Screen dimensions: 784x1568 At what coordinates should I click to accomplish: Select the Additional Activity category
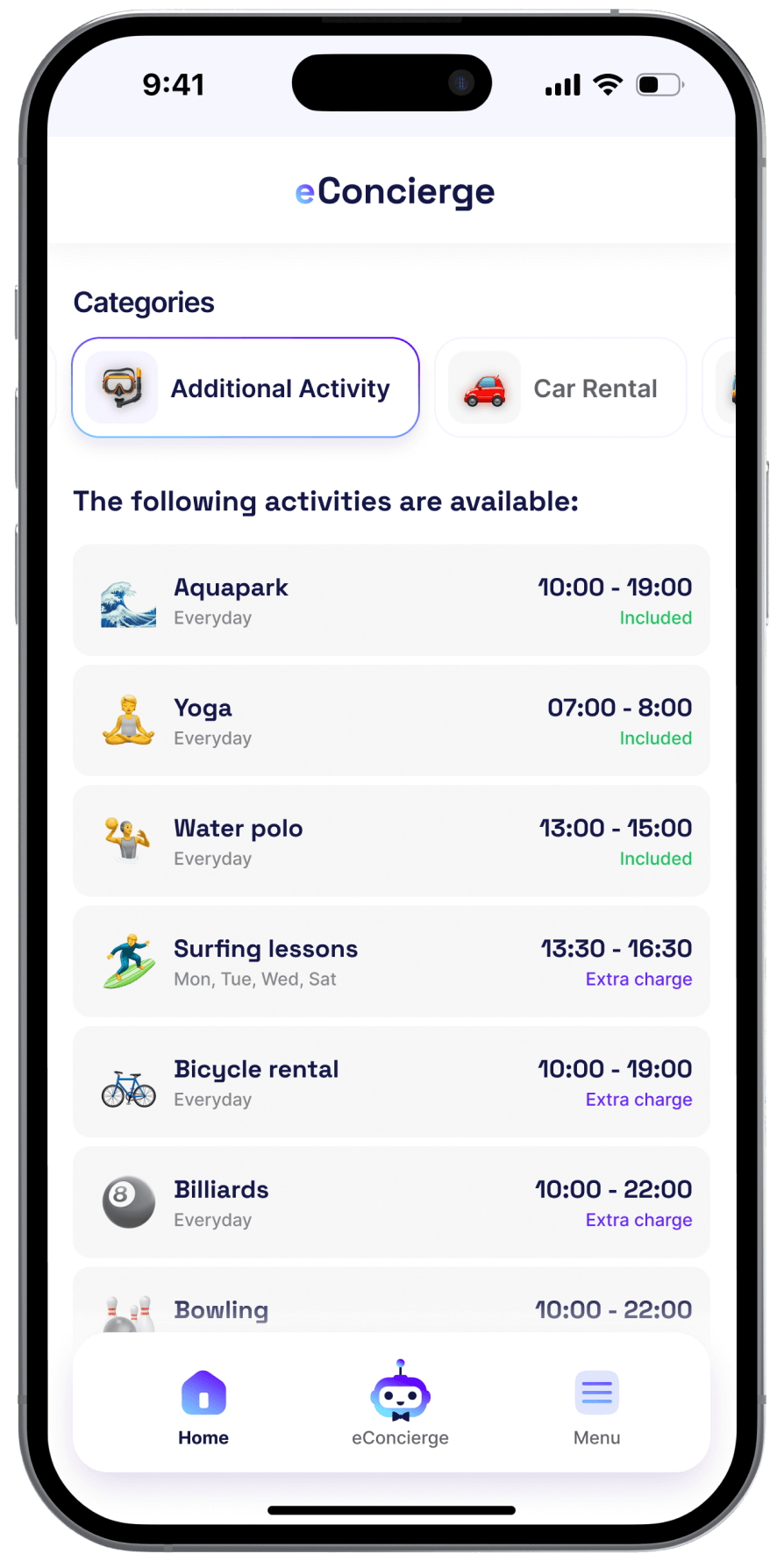pos(246,388)
